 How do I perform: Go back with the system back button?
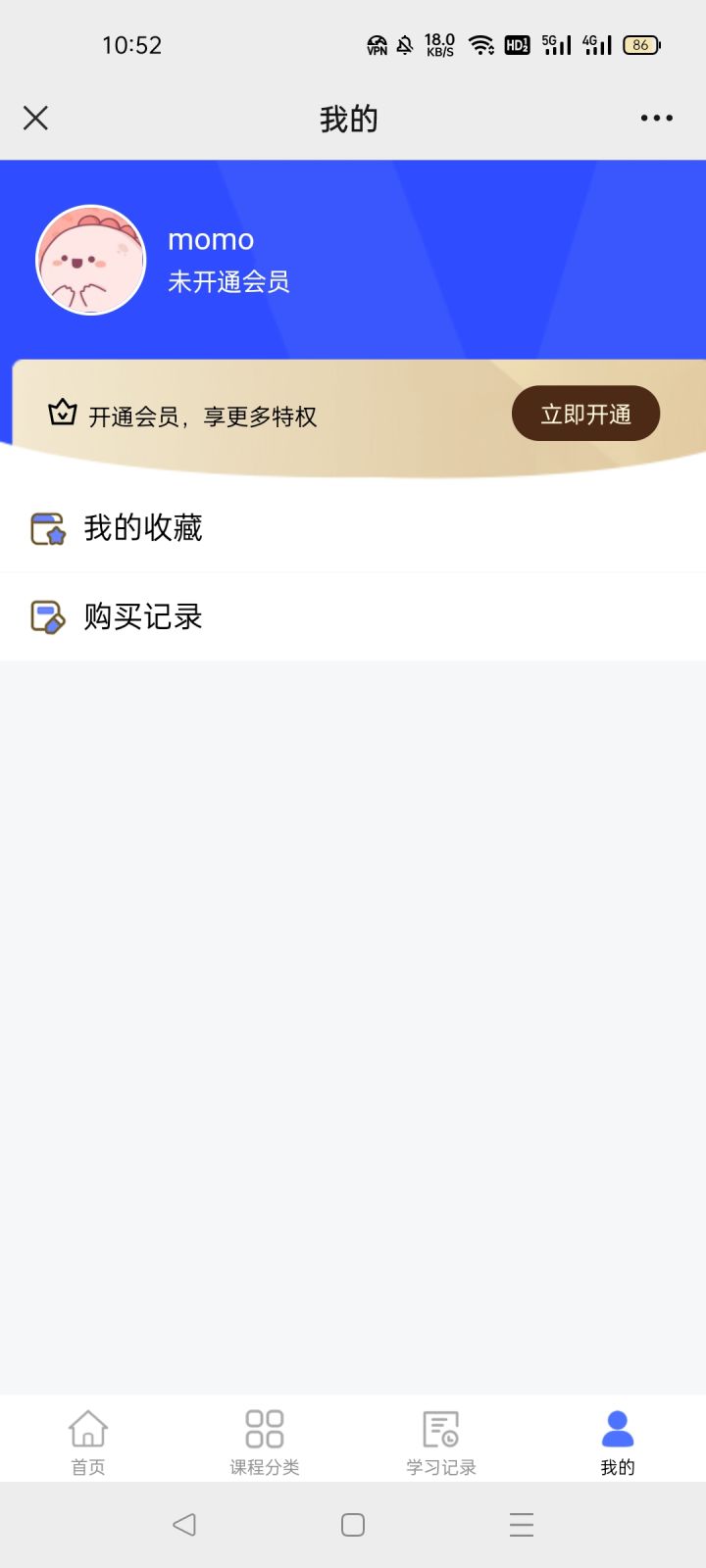[184, 1525]
